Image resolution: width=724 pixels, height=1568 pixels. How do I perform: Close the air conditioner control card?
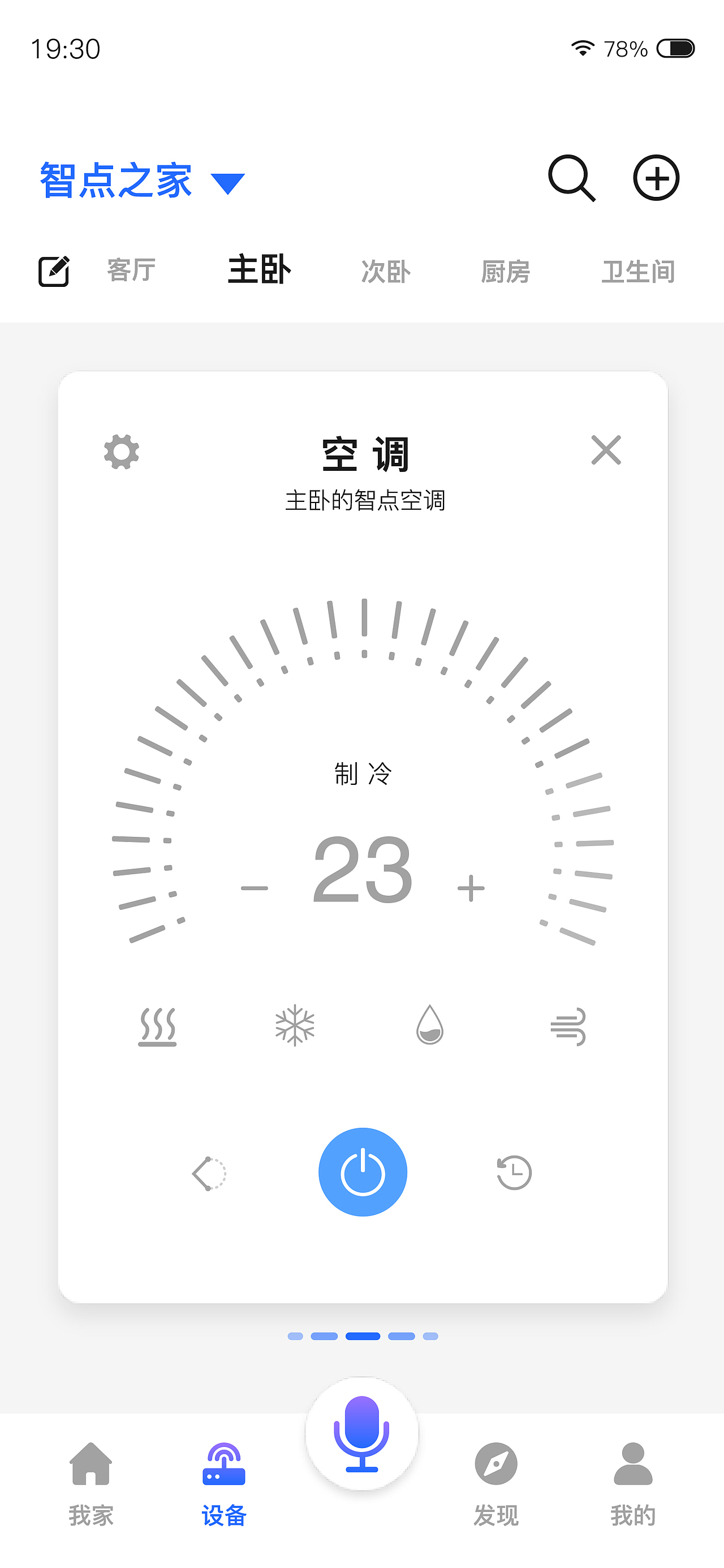(605, 450)
